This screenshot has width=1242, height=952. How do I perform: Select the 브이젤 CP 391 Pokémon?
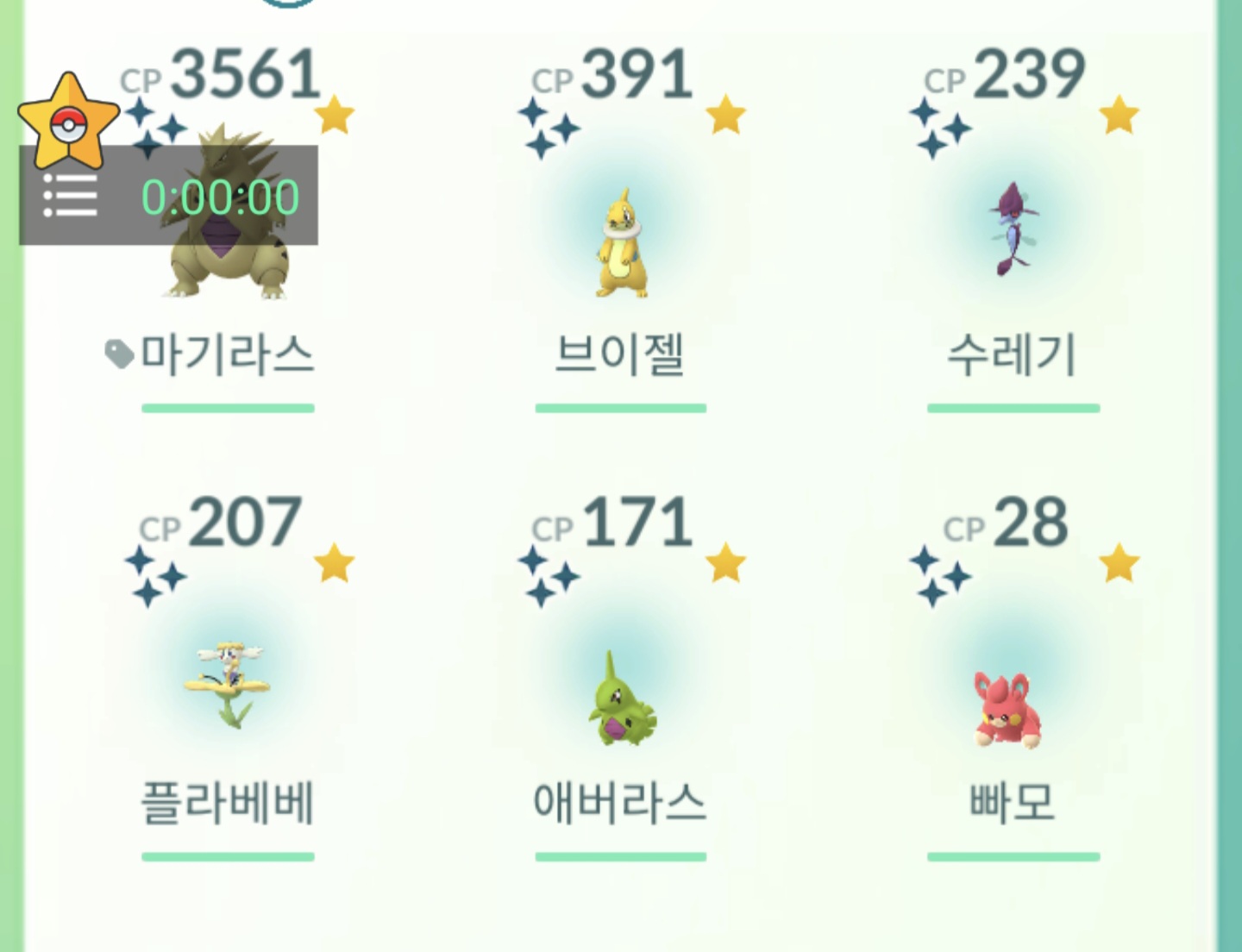pos(621,243)
